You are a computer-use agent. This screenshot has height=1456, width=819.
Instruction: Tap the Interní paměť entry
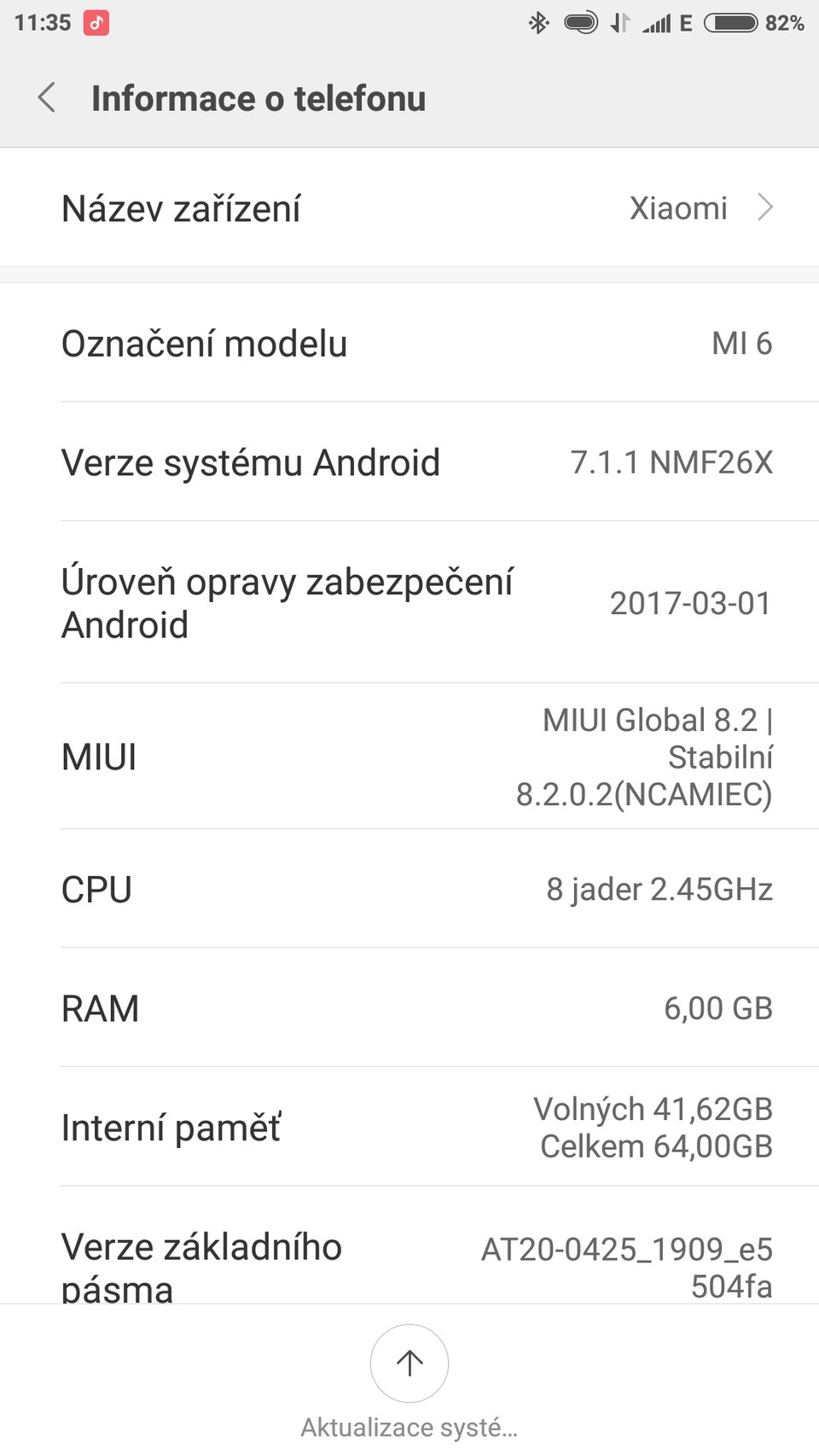click(x=409, y=1127)
